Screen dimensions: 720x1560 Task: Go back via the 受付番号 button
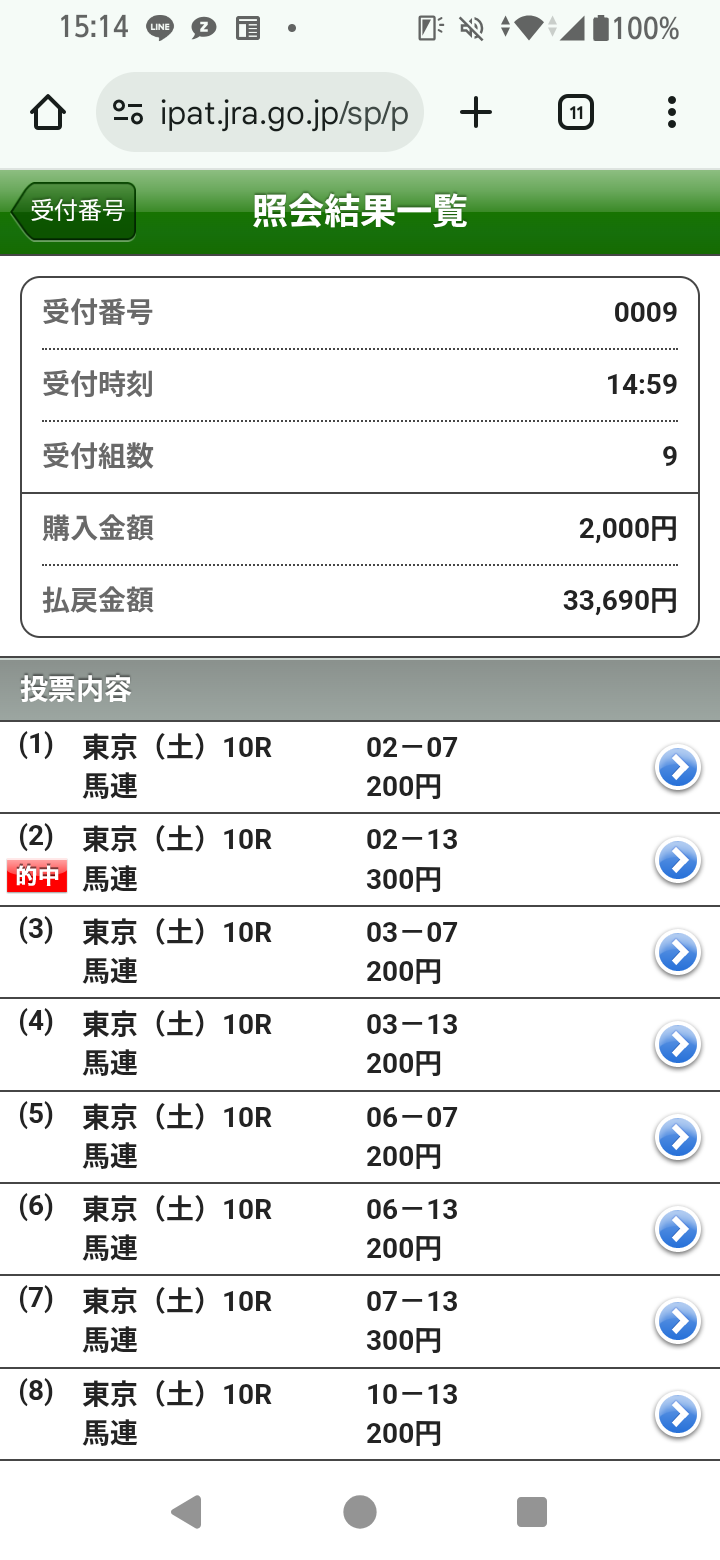point(74,211)
